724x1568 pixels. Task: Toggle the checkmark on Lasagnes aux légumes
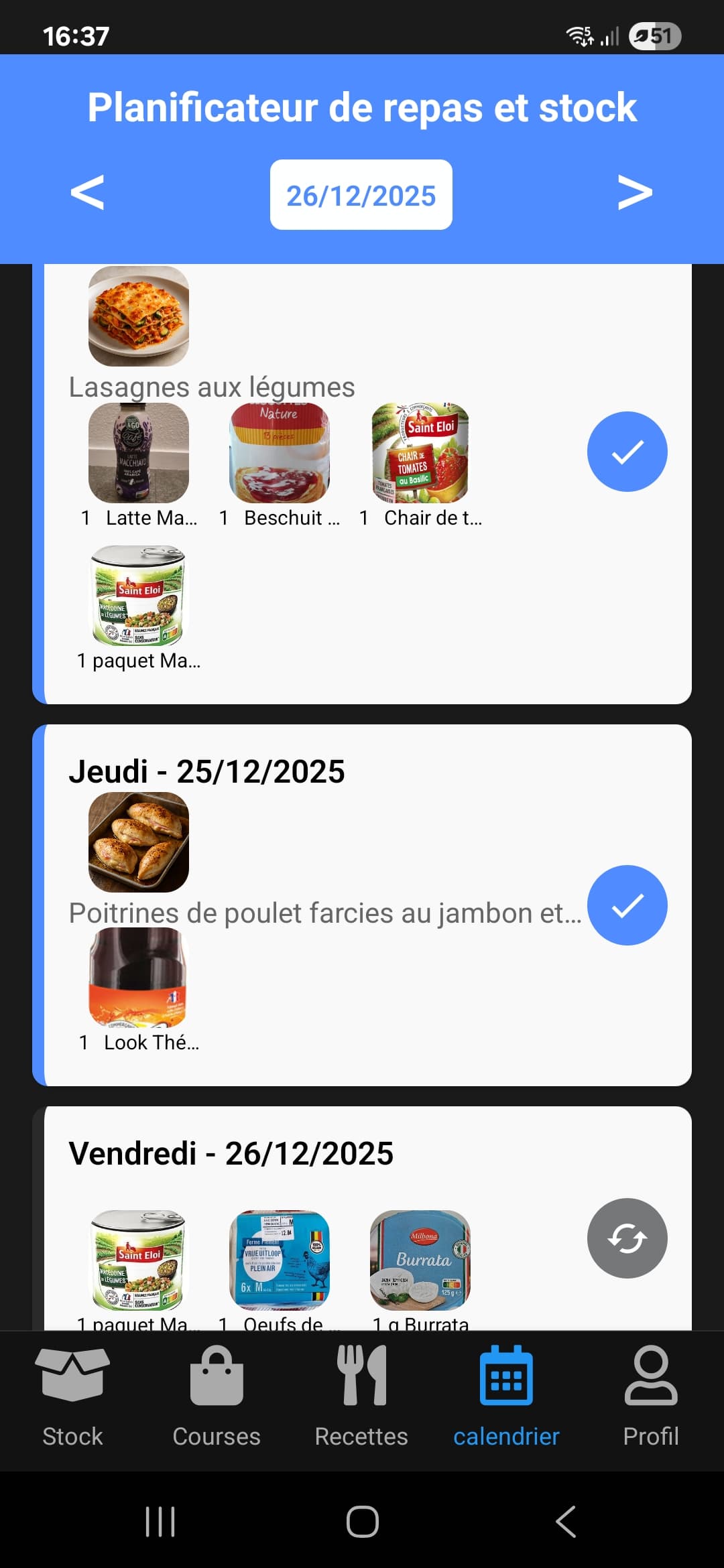[x=627, y=452]
